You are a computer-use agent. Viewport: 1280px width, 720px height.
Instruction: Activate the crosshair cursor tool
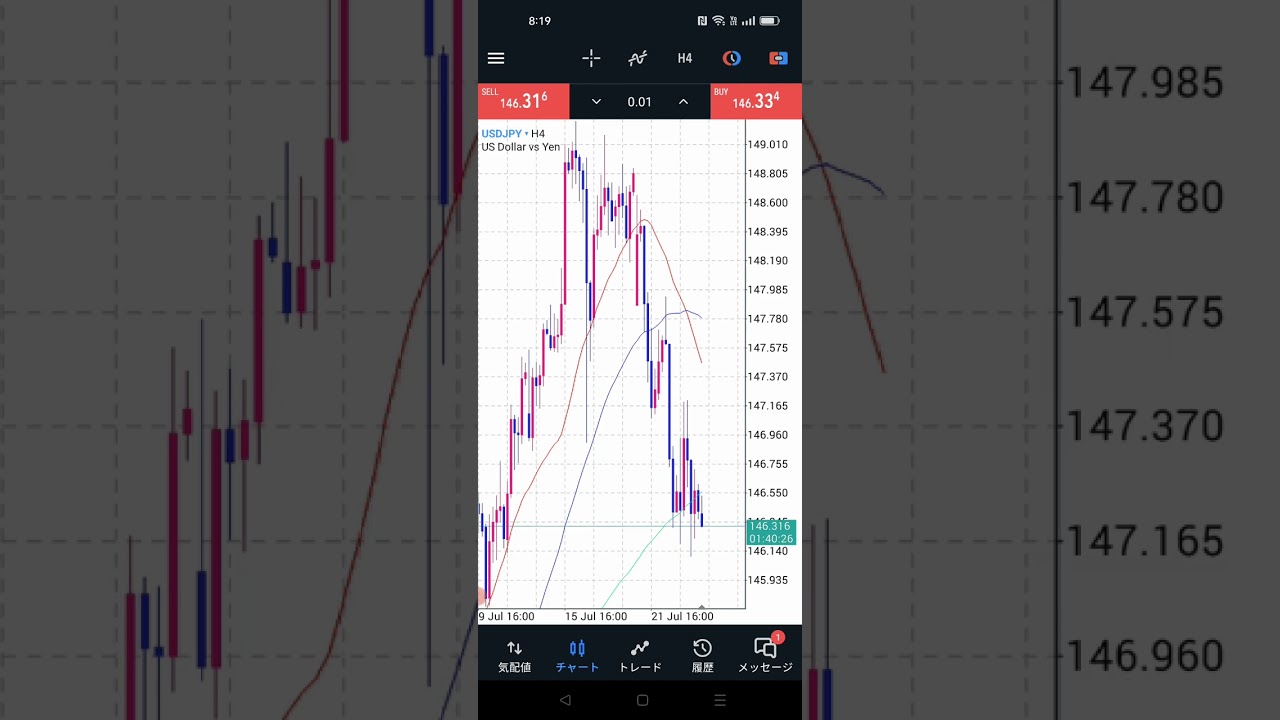[x=591, y=58]
